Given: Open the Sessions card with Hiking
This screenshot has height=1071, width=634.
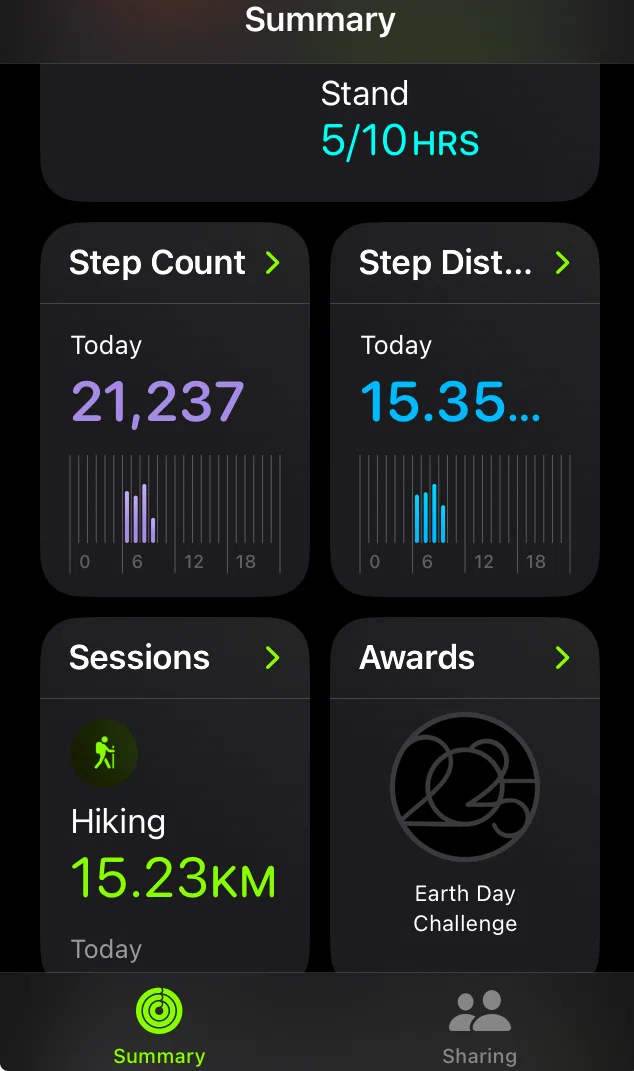Looking at the screenshot, I should pyautogui.click(x=175, y=795).
